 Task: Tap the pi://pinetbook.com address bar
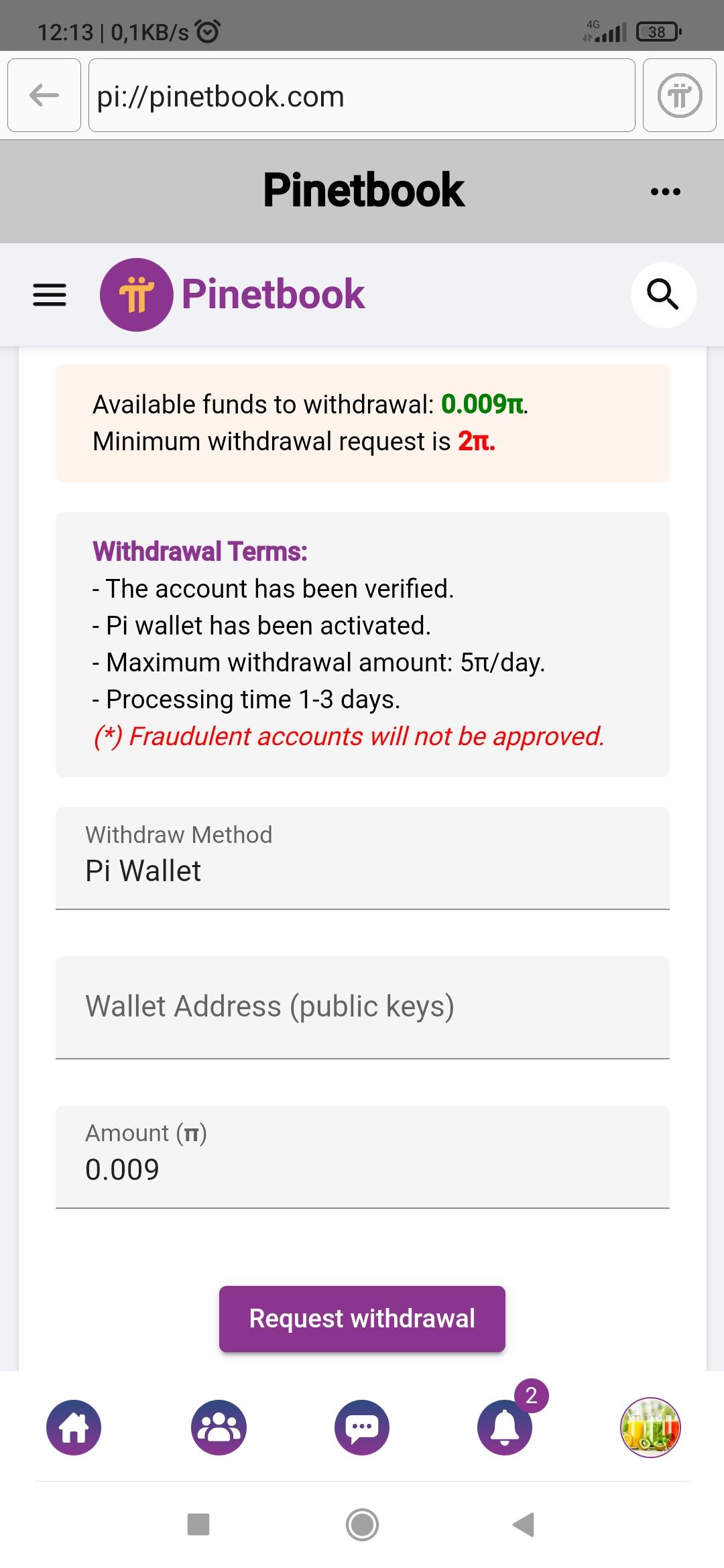(361, 95)
